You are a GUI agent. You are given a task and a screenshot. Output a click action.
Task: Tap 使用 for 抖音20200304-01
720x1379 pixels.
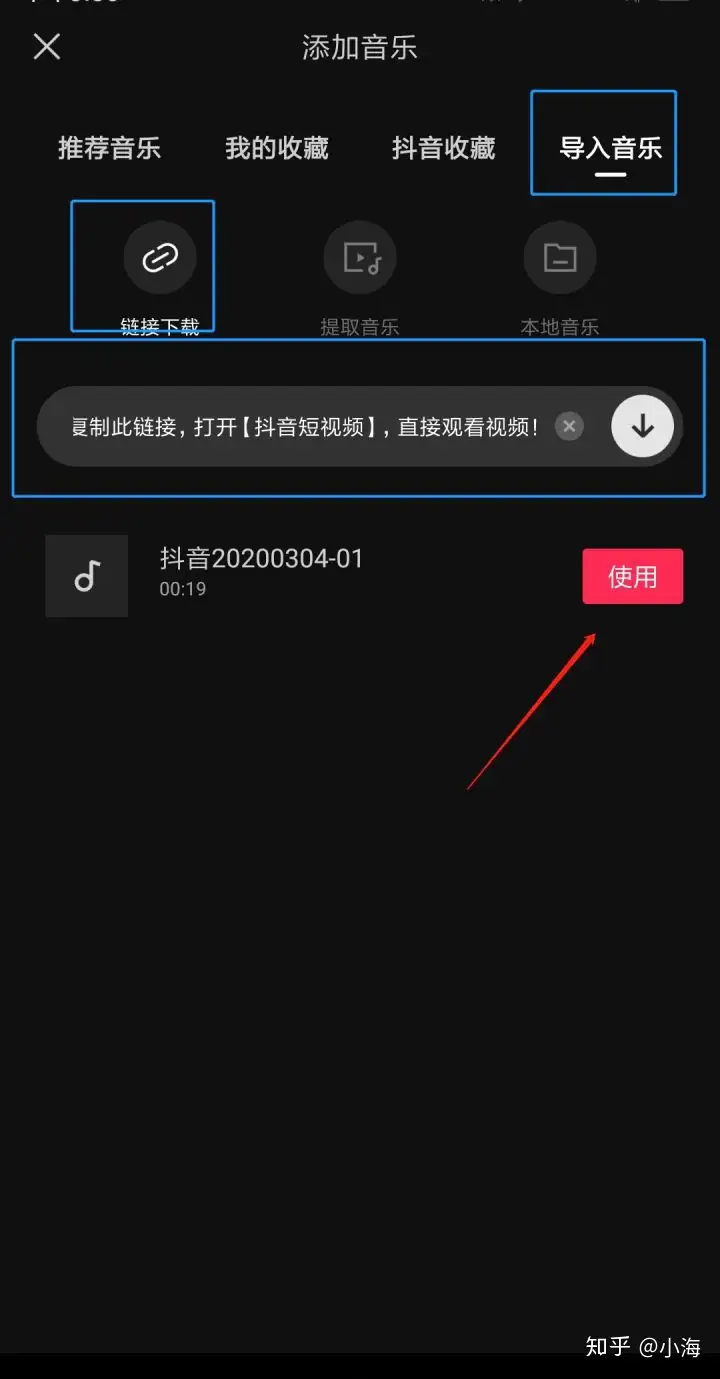point(632,576)
